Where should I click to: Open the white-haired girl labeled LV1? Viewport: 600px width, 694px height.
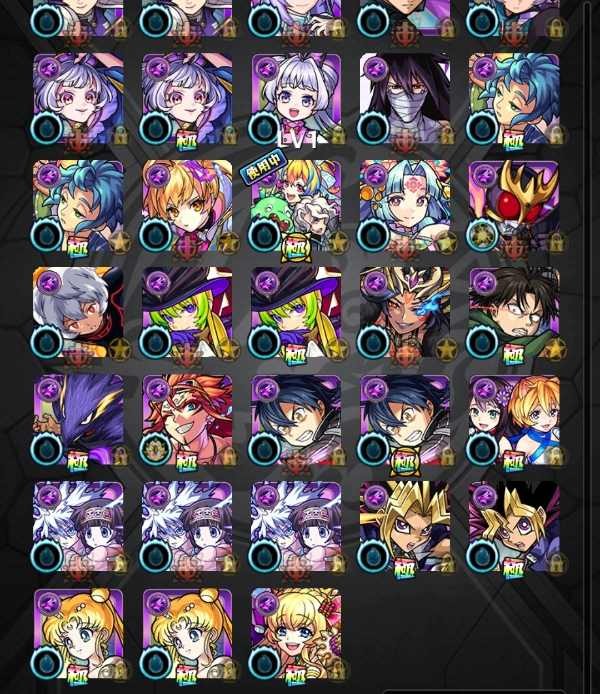pos(295,100)
